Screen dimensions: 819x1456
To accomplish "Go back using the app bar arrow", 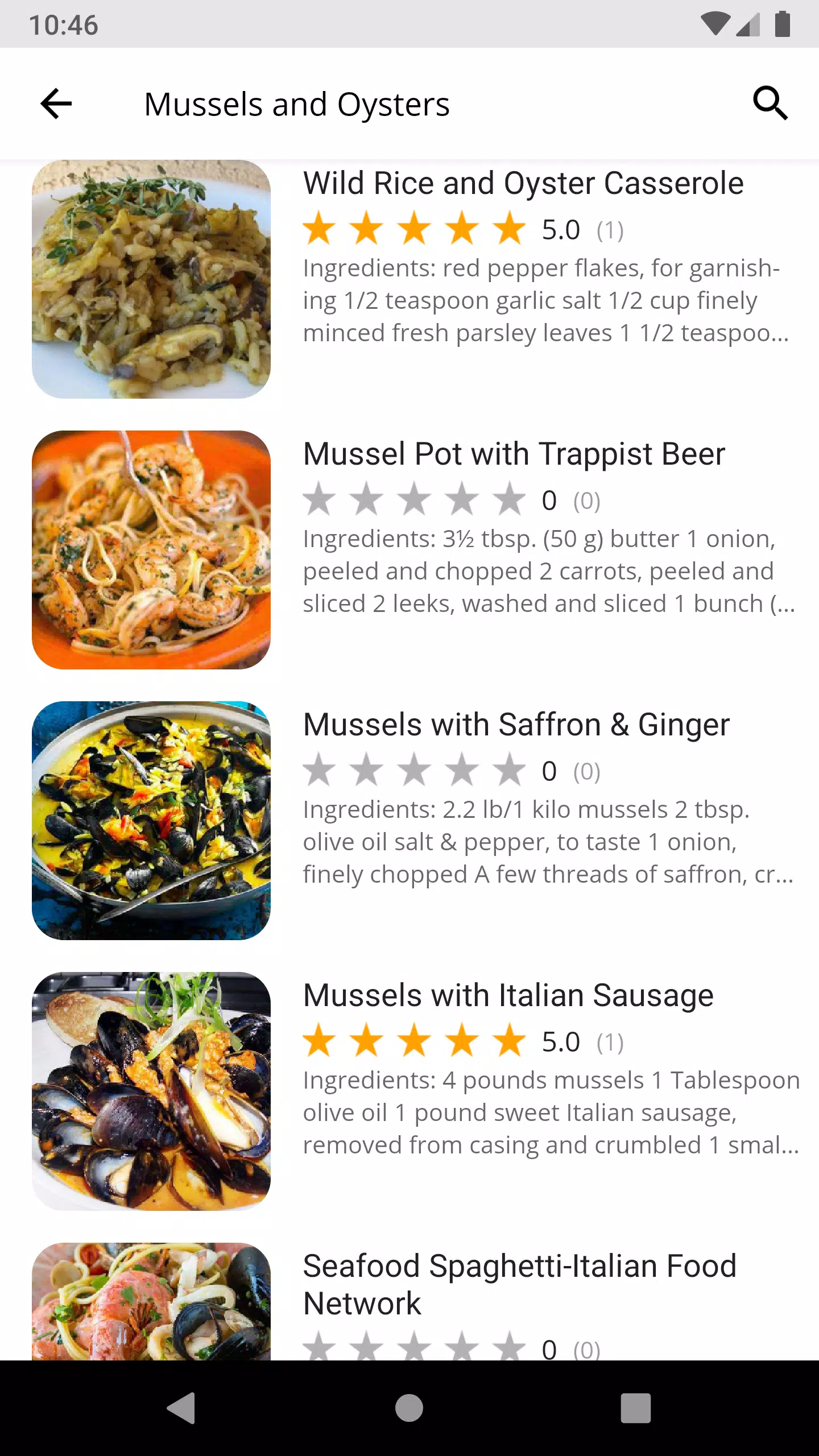I will pyautogui.click(x=56, y=104).
